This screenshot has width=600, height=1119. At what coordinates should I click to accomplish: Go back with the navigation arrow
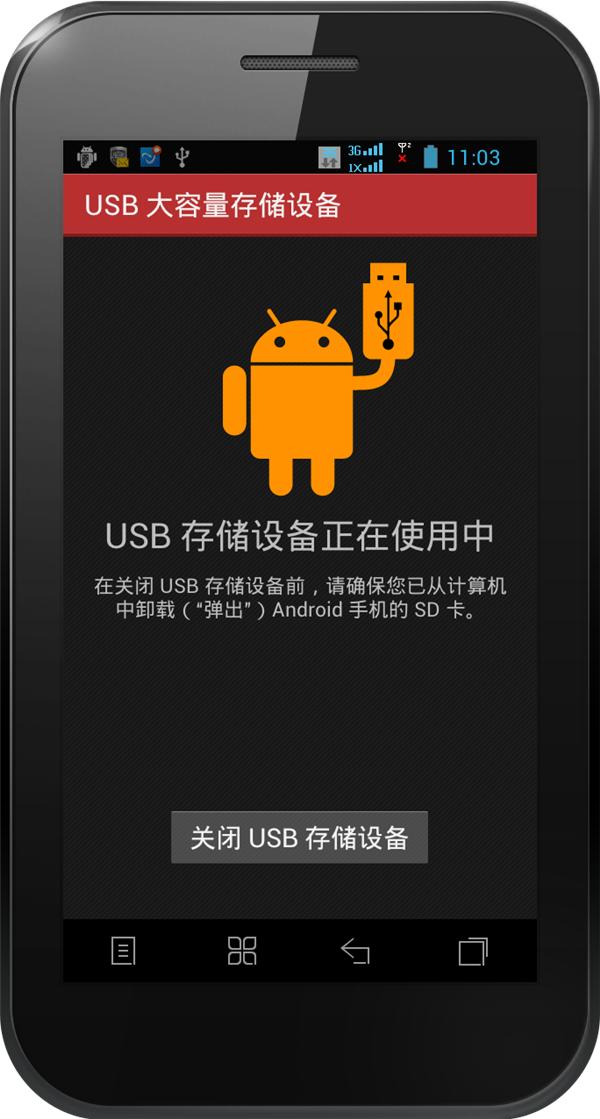pos(355,951)
